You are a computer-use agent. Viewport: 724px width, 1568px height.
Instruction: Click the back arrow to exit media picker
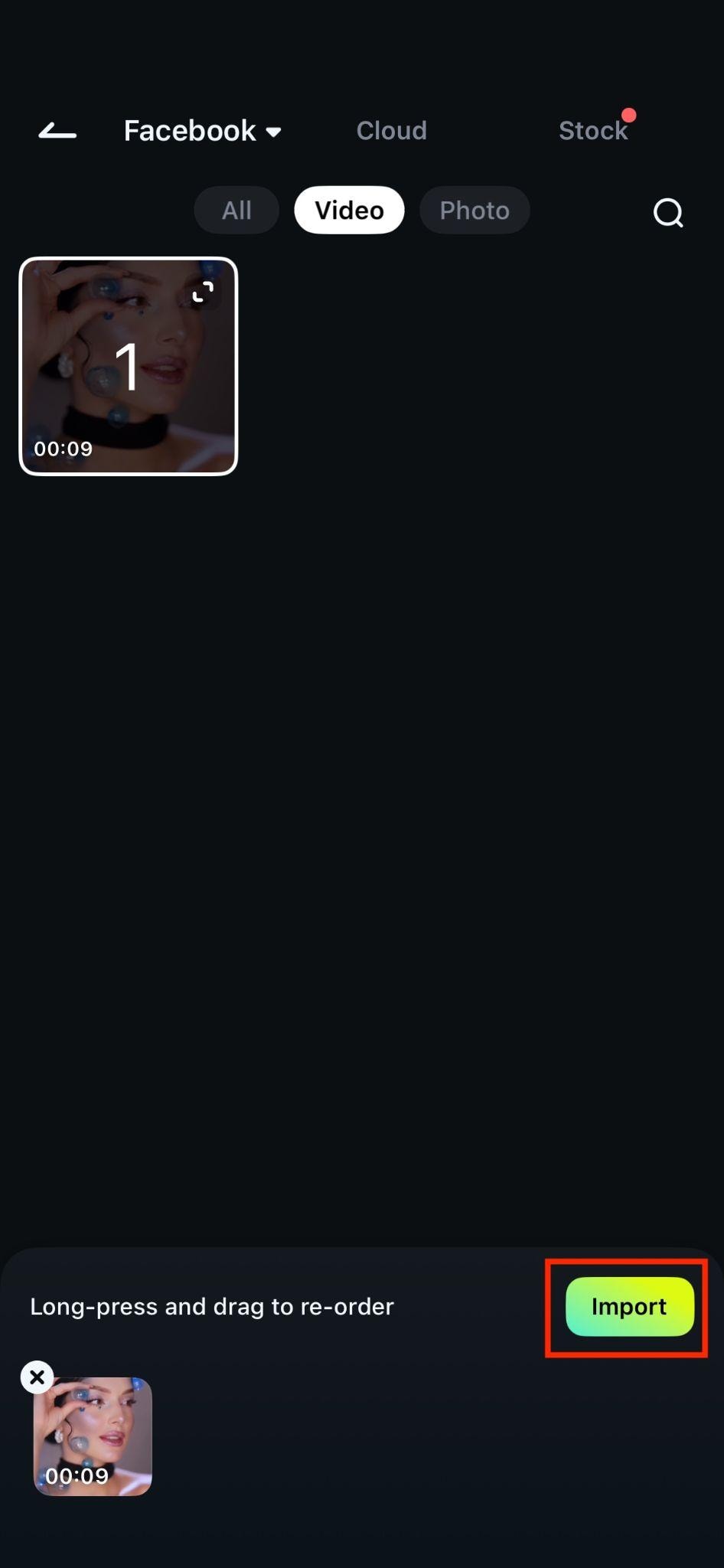click(56, 131)
